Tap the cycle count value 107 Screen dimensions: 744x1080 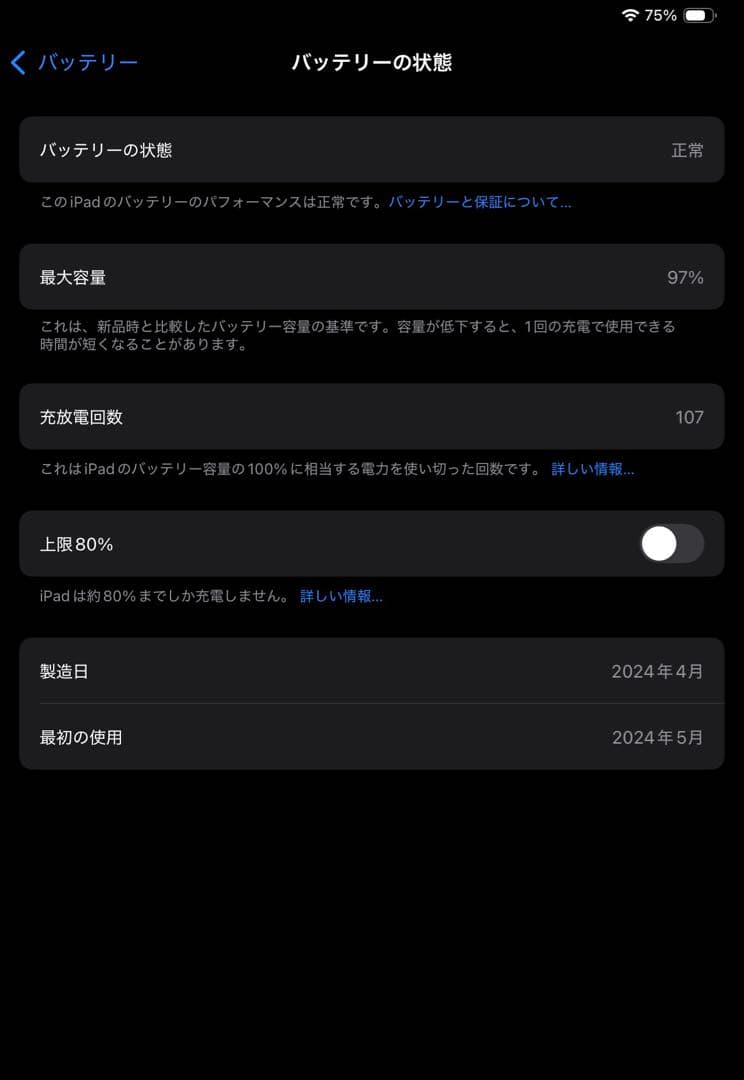692,417
